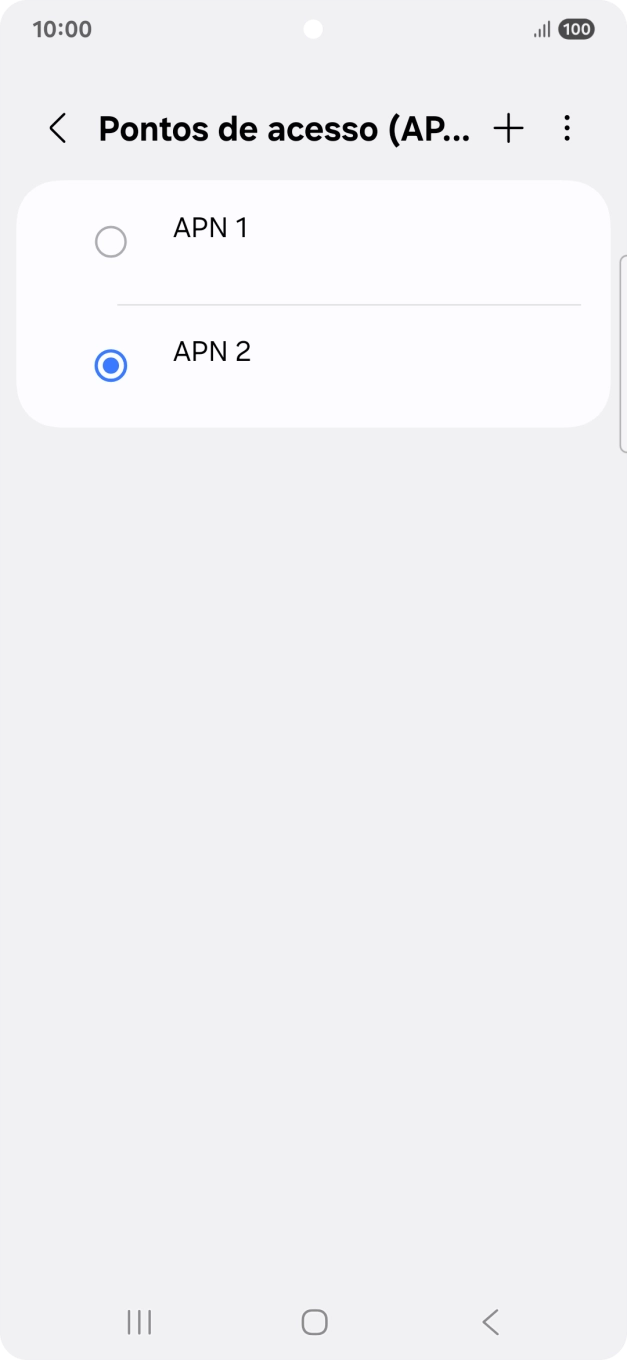Open APN 1 details

[x=350, y=240]
